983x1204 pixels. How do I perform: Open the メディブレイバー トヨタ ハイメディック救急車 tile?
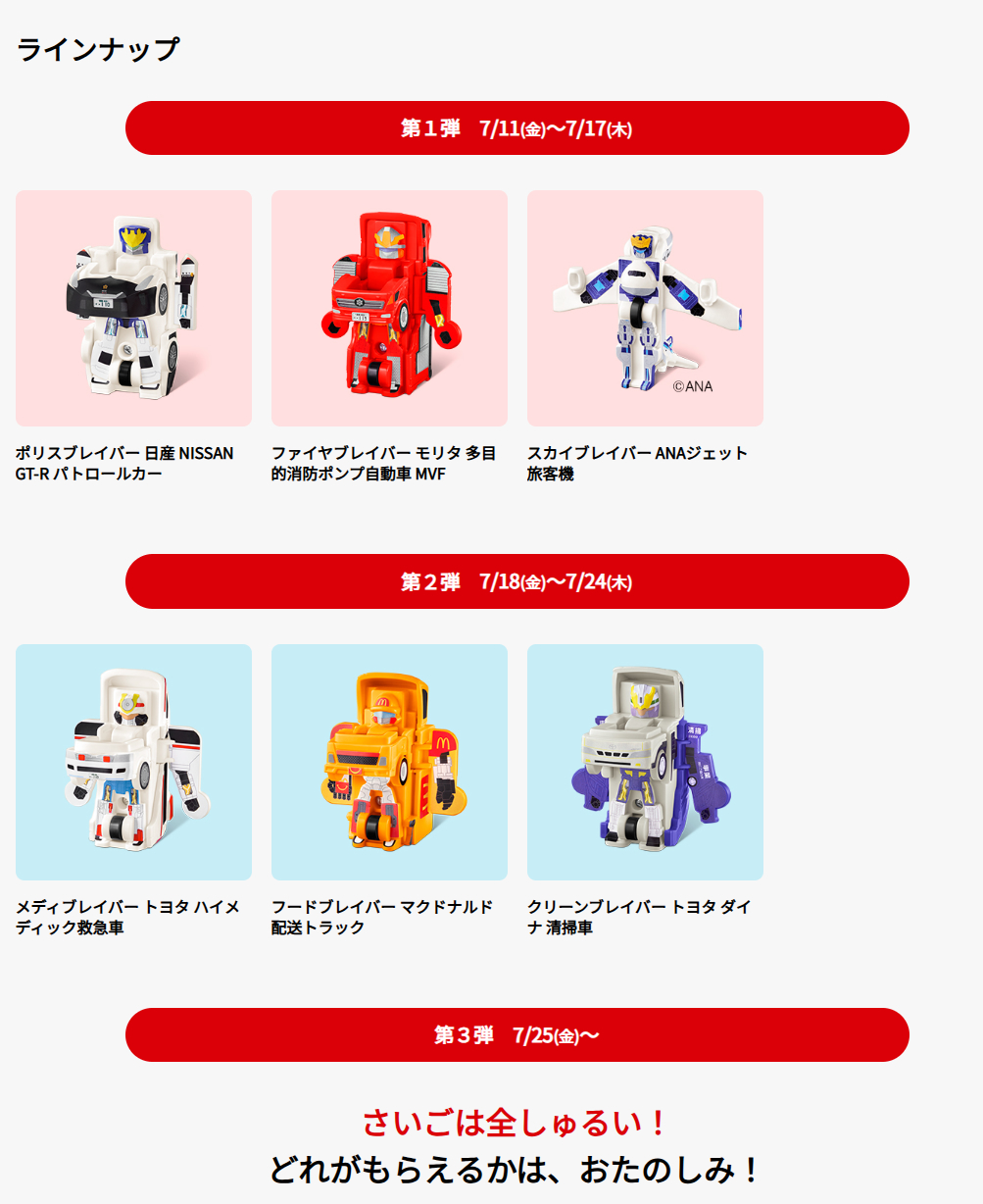click(x=133, y=762)
